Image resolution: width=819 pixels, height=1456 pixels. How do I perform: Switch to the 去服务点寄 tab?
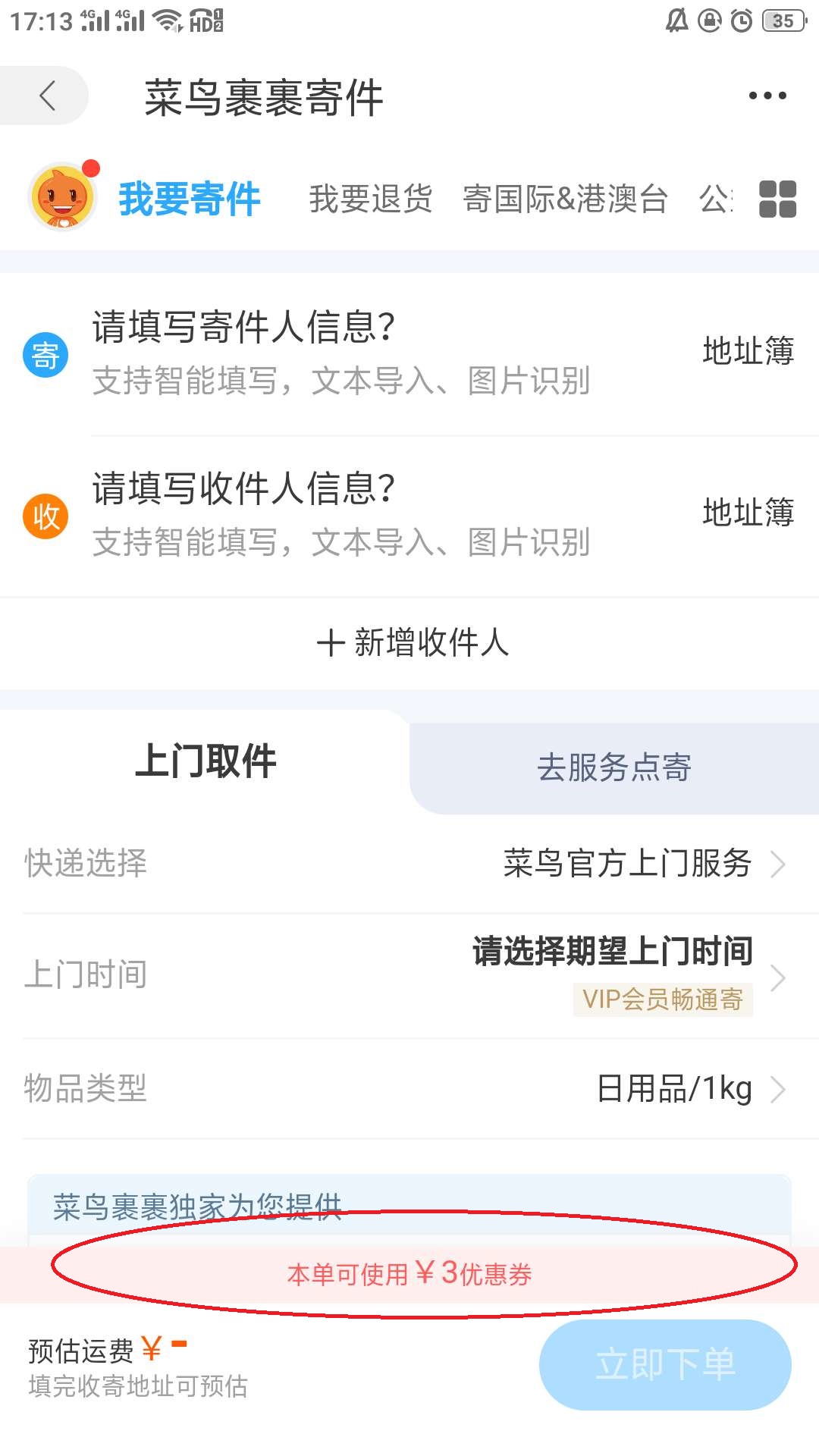[618, 766]
